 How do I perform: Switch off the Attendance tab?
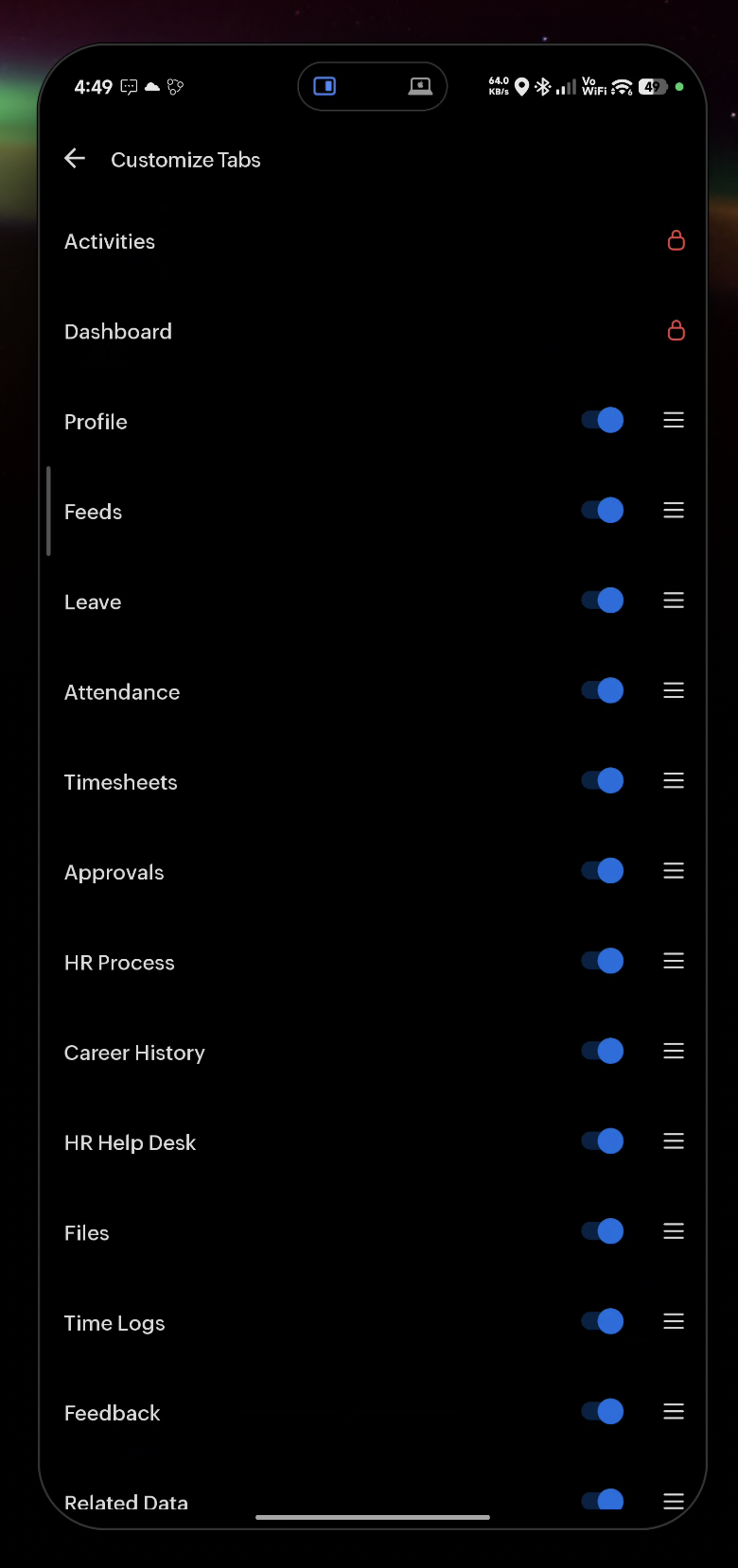click(603, 690)
